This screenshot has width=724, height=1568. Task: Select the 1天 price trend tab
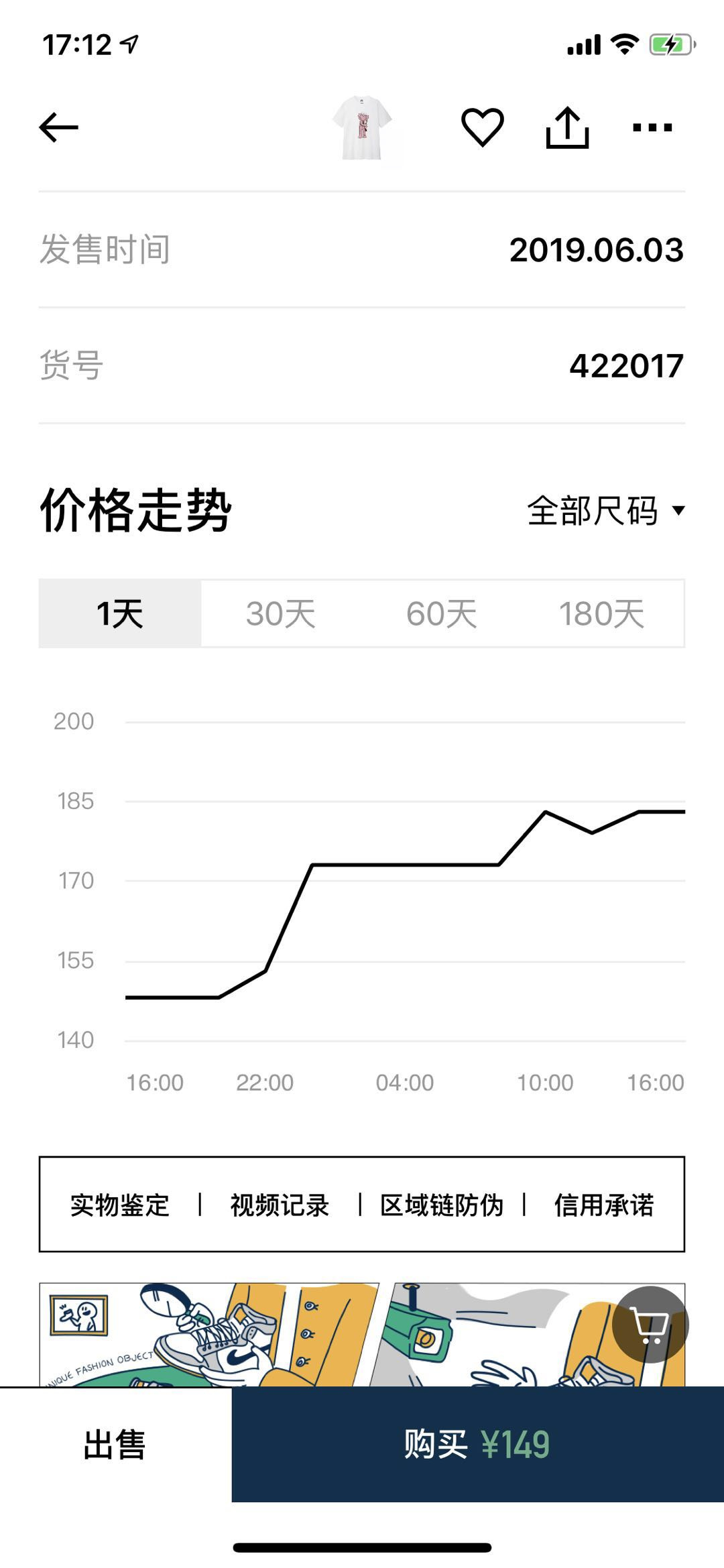[120, 613]
